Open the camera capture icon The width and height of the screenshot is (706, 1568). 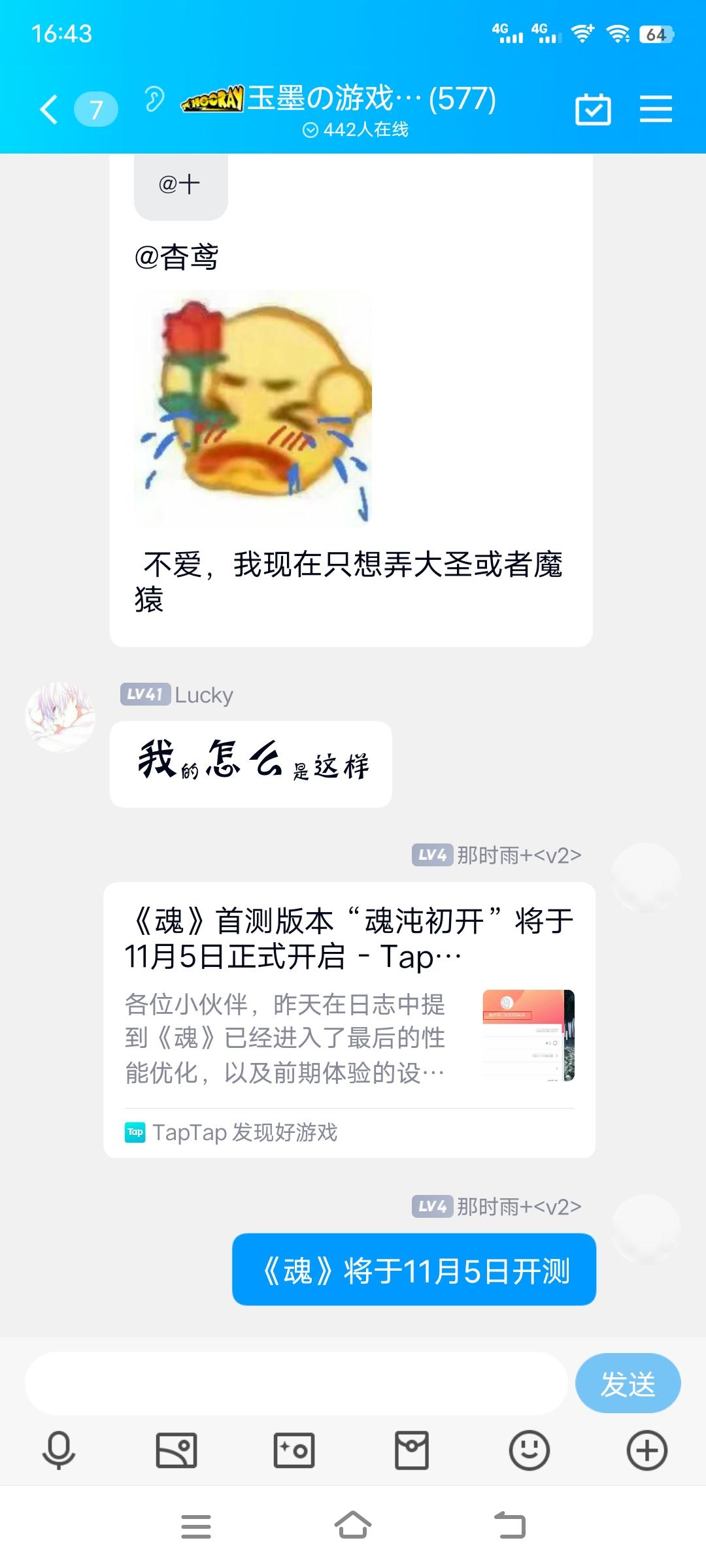click(x=294, y=1450)
